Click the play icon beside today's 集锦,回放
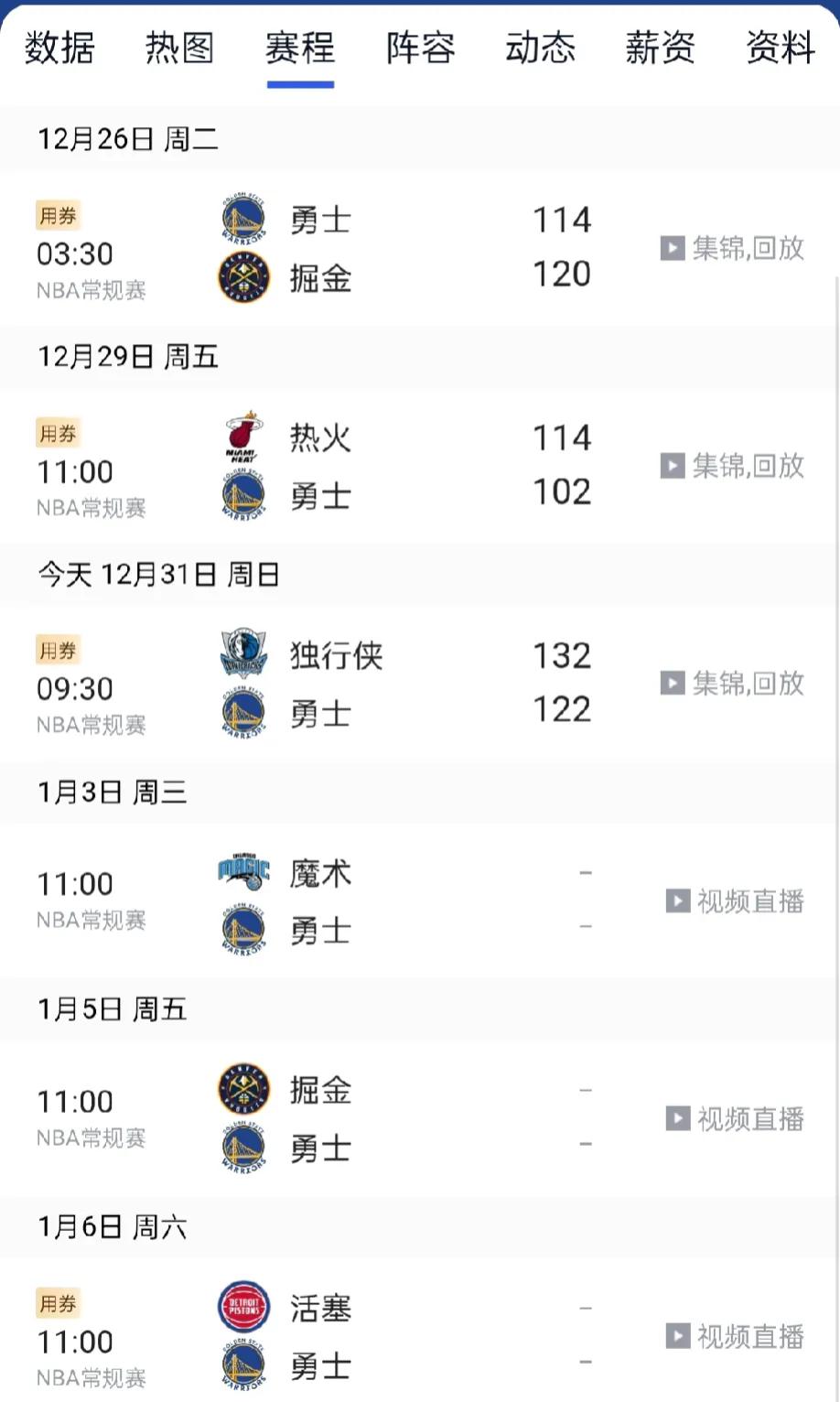 click(674, 682)
